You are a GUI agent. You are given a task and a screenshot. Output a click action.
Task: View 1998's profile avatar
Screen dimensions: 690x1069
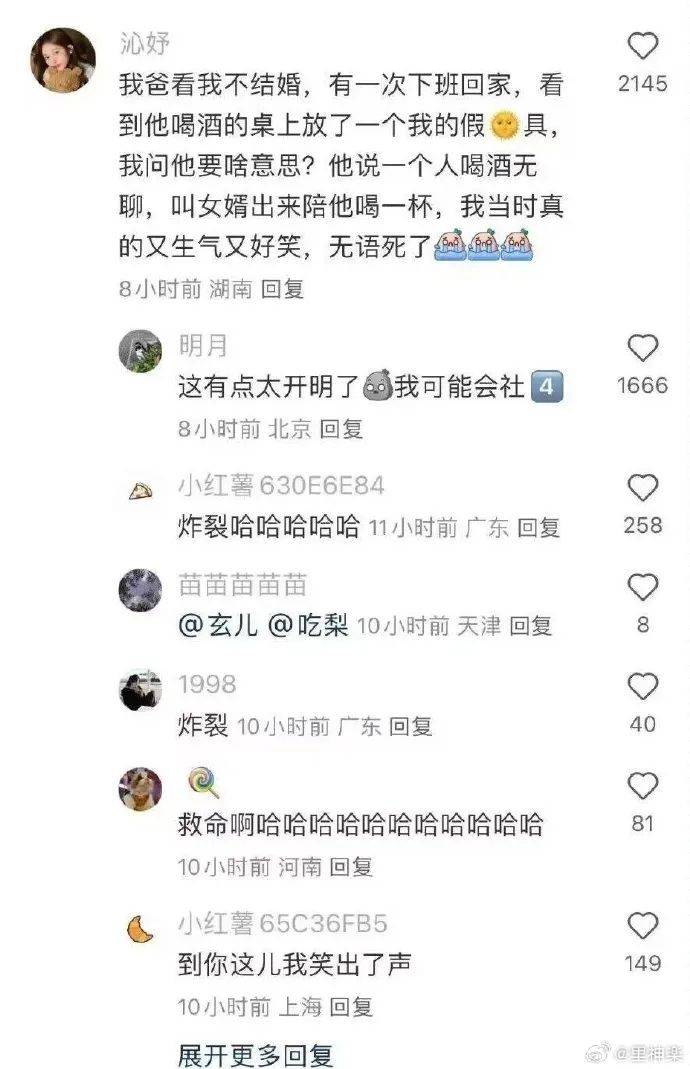(140, 691)
